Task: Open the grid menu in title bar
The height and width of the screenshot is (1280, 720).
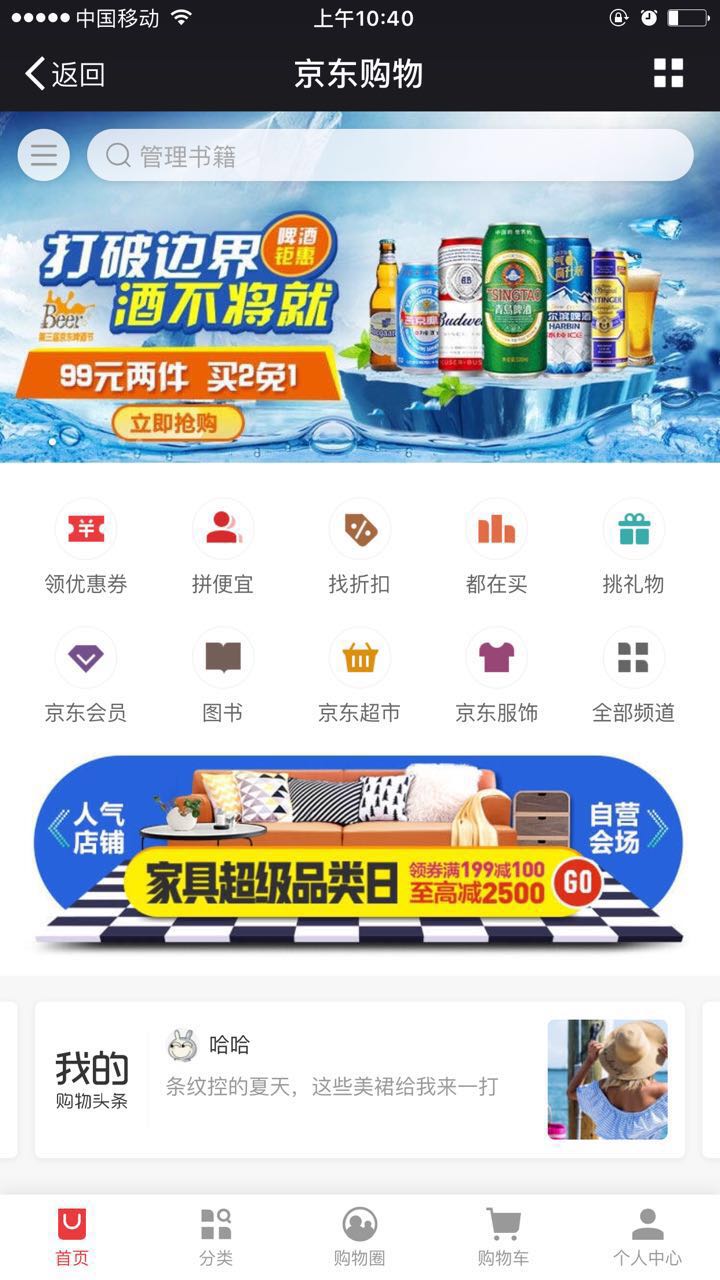Action: (x=668, y=73)
